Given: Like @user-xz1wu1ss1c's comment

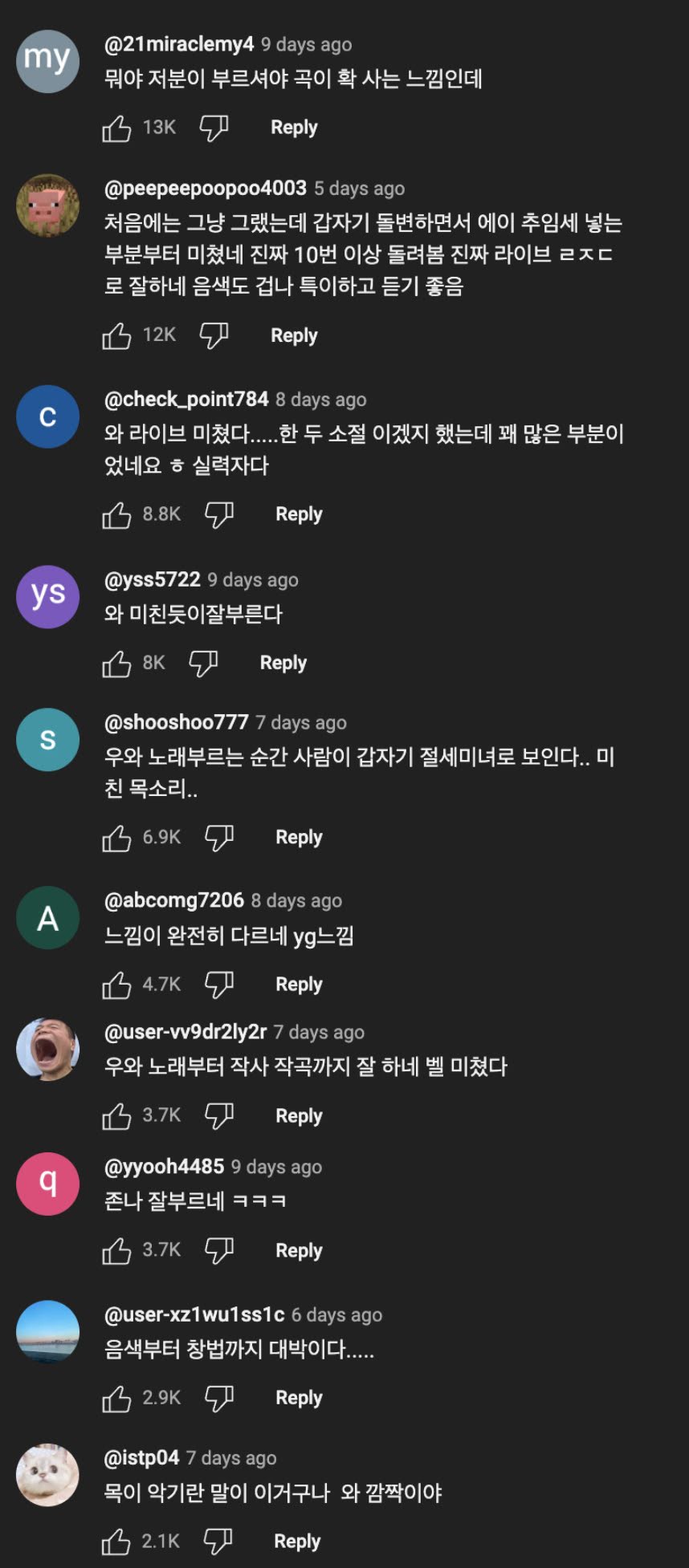Looking at the screenshot, I should click(116, 1398).
